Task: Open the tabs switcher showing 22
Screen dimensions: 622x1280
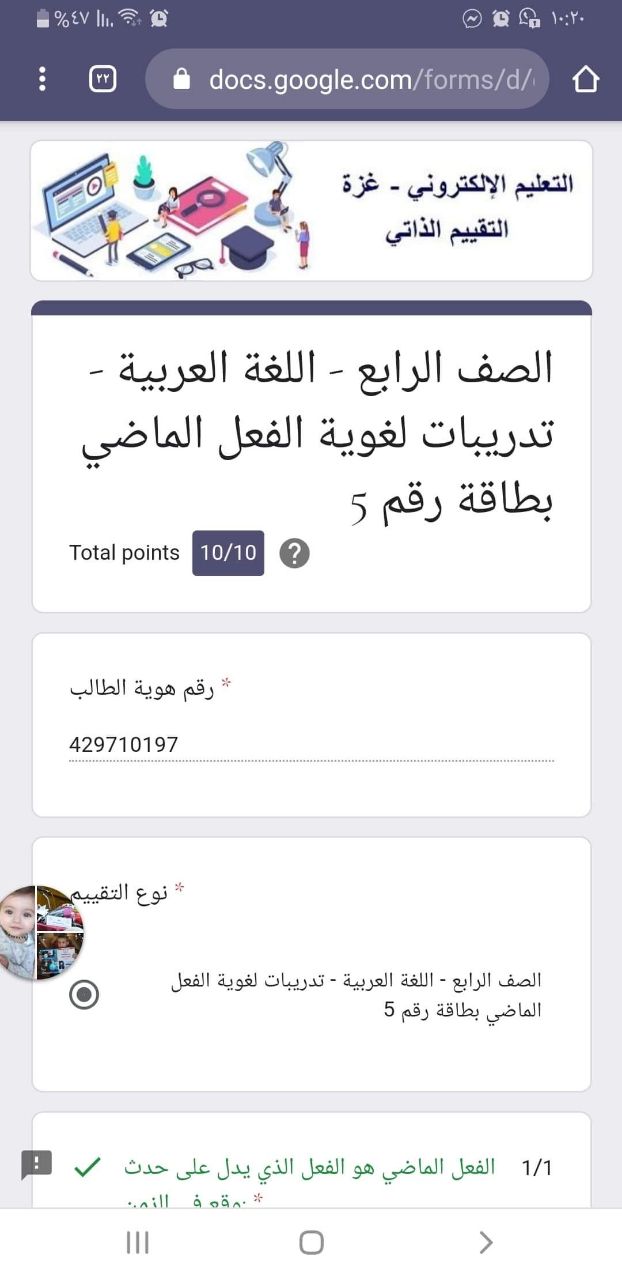Action: [103, 79]
